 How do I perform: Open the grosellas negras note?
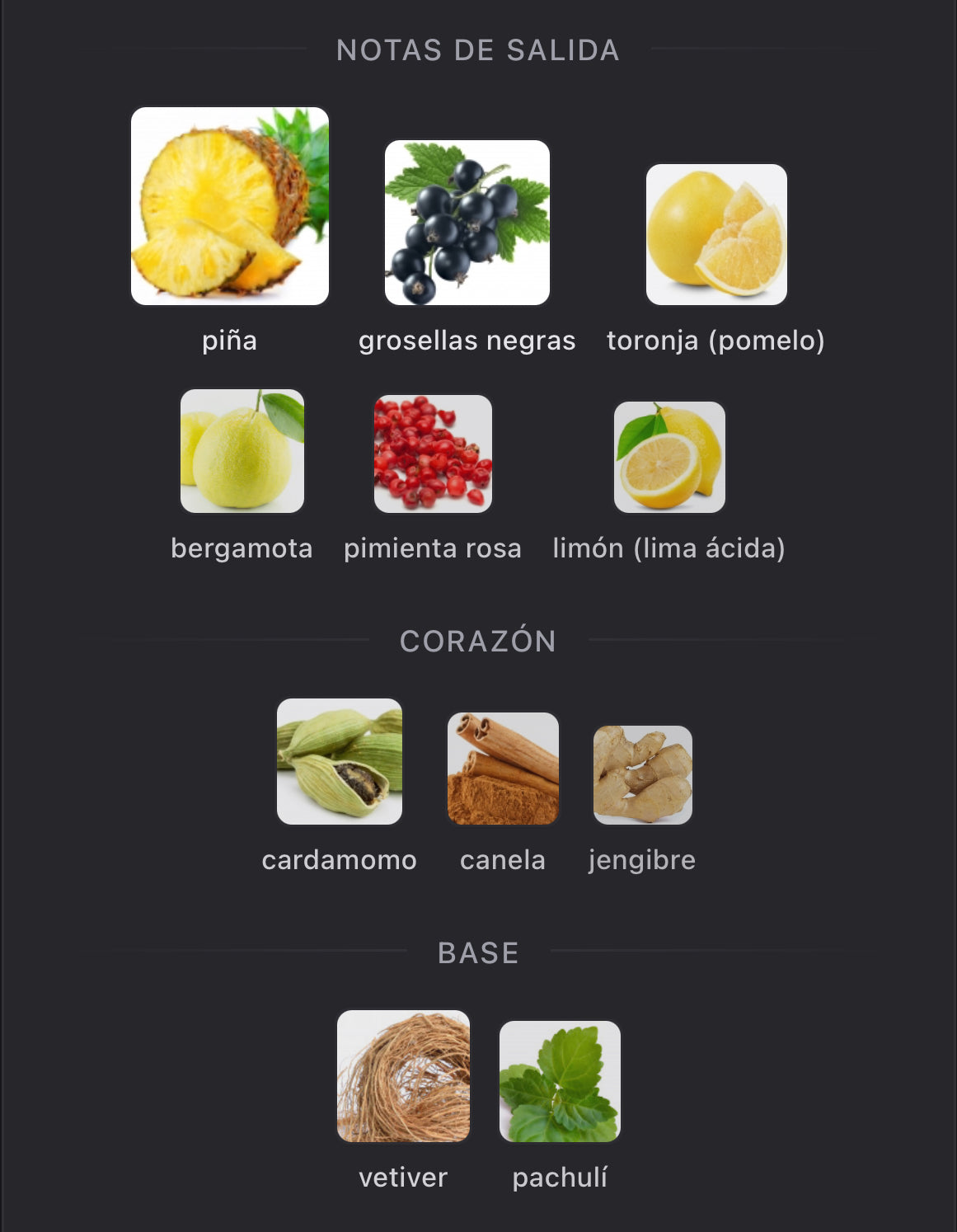click(467, 223)
